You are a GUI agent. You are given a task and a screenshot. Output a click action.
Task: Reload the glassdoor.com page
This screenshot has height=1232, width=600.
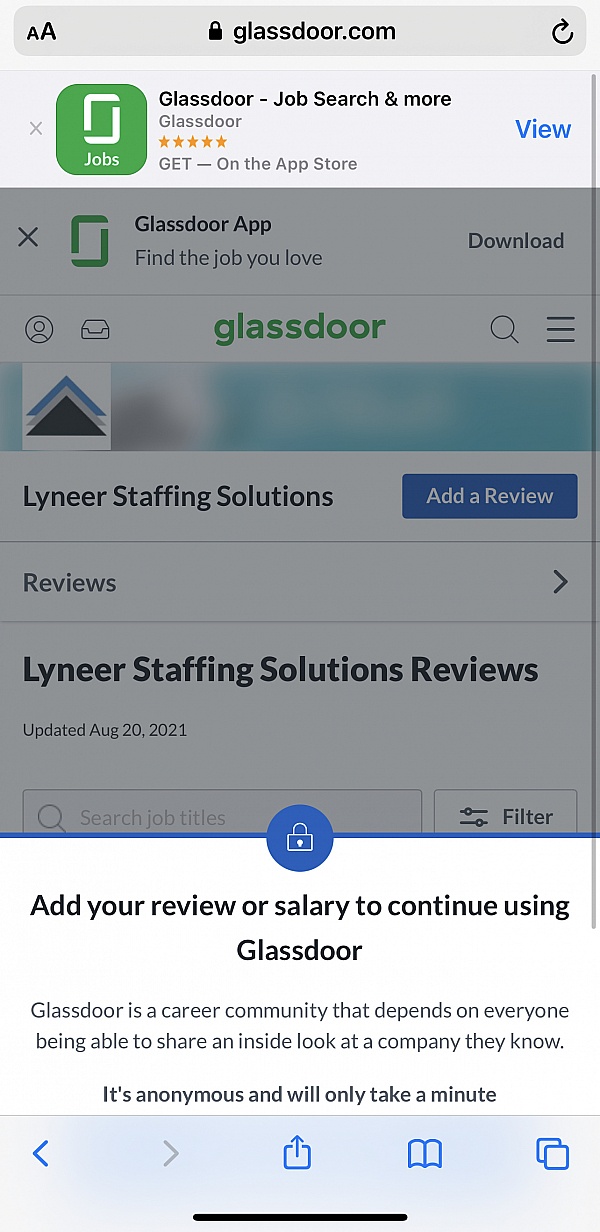562,32
